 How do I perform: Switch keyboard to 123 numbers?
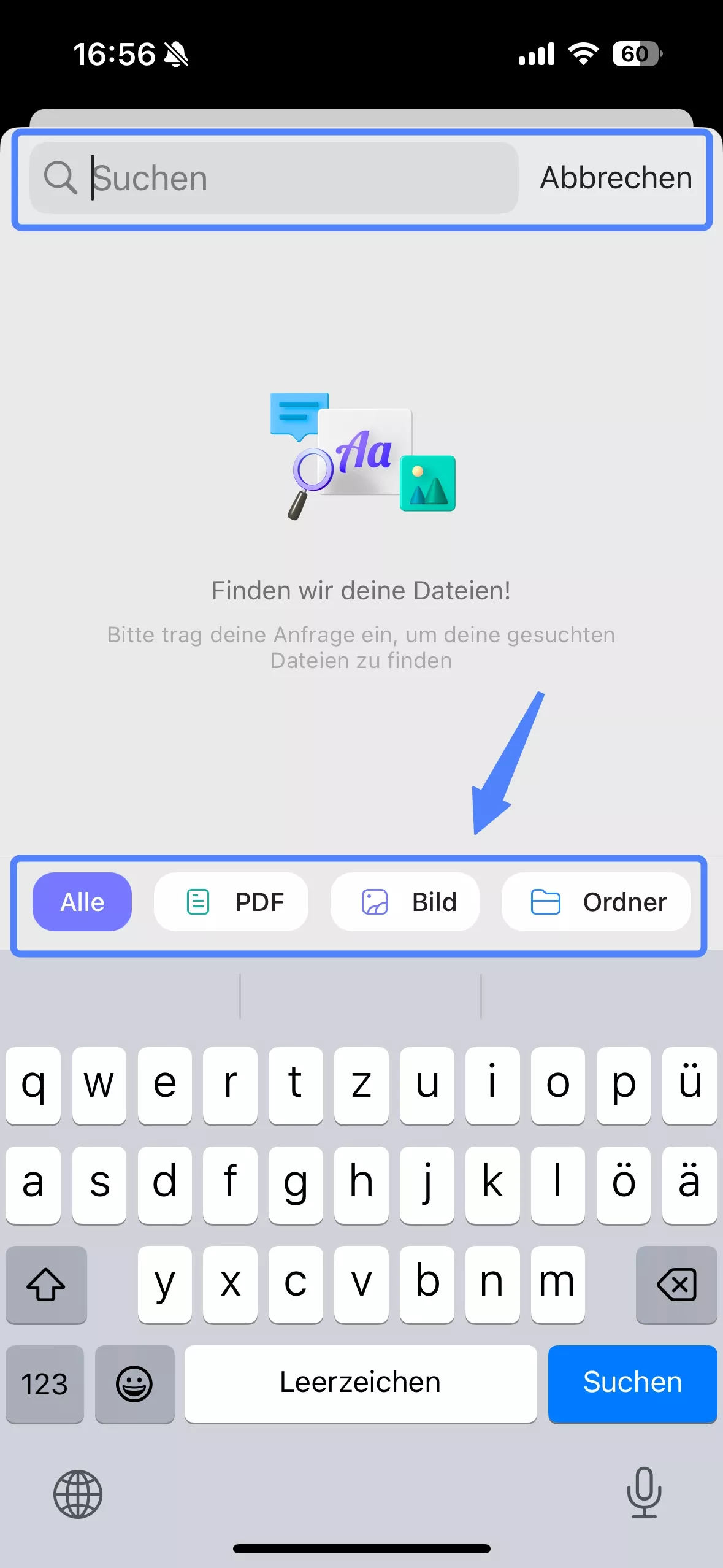(x=45, y=1384)
